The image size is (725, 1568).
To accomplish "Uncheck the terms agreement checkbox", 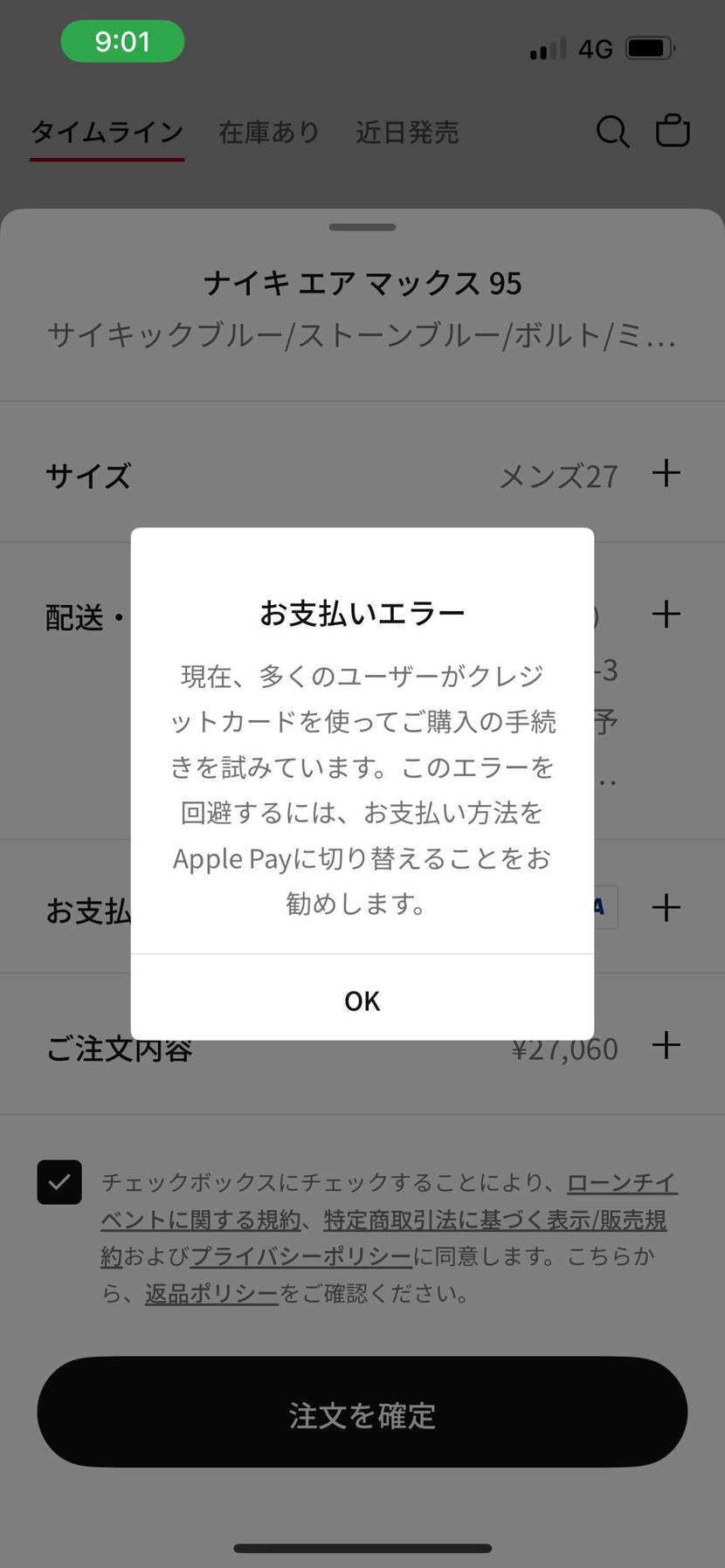I will pos(59,1183).
